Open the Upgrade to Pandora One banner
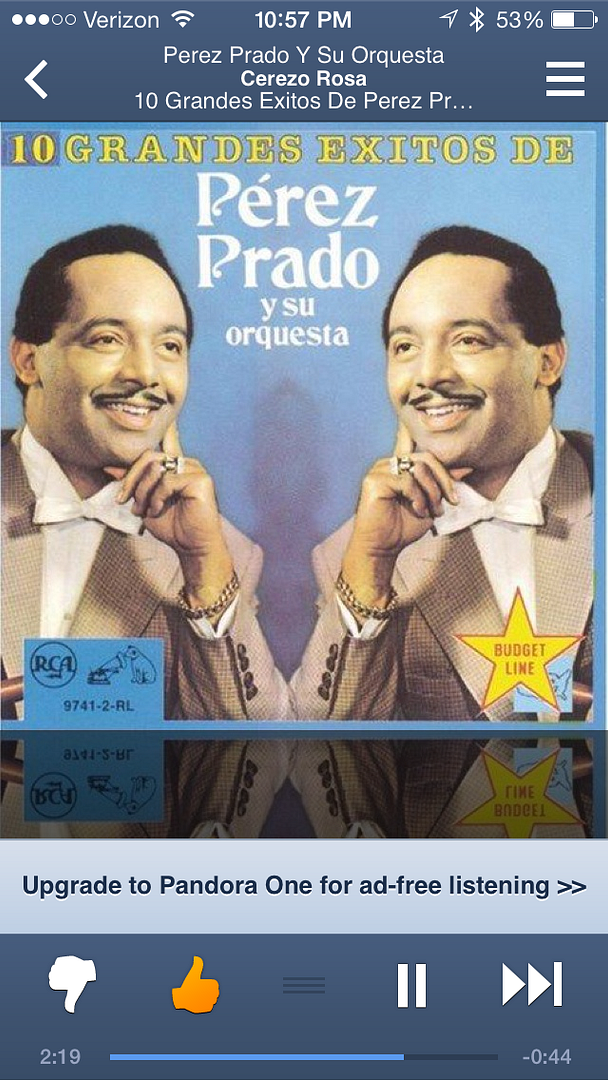This screenshot has height=1080, width=608. pyautogui.click(x=304, y=886)
